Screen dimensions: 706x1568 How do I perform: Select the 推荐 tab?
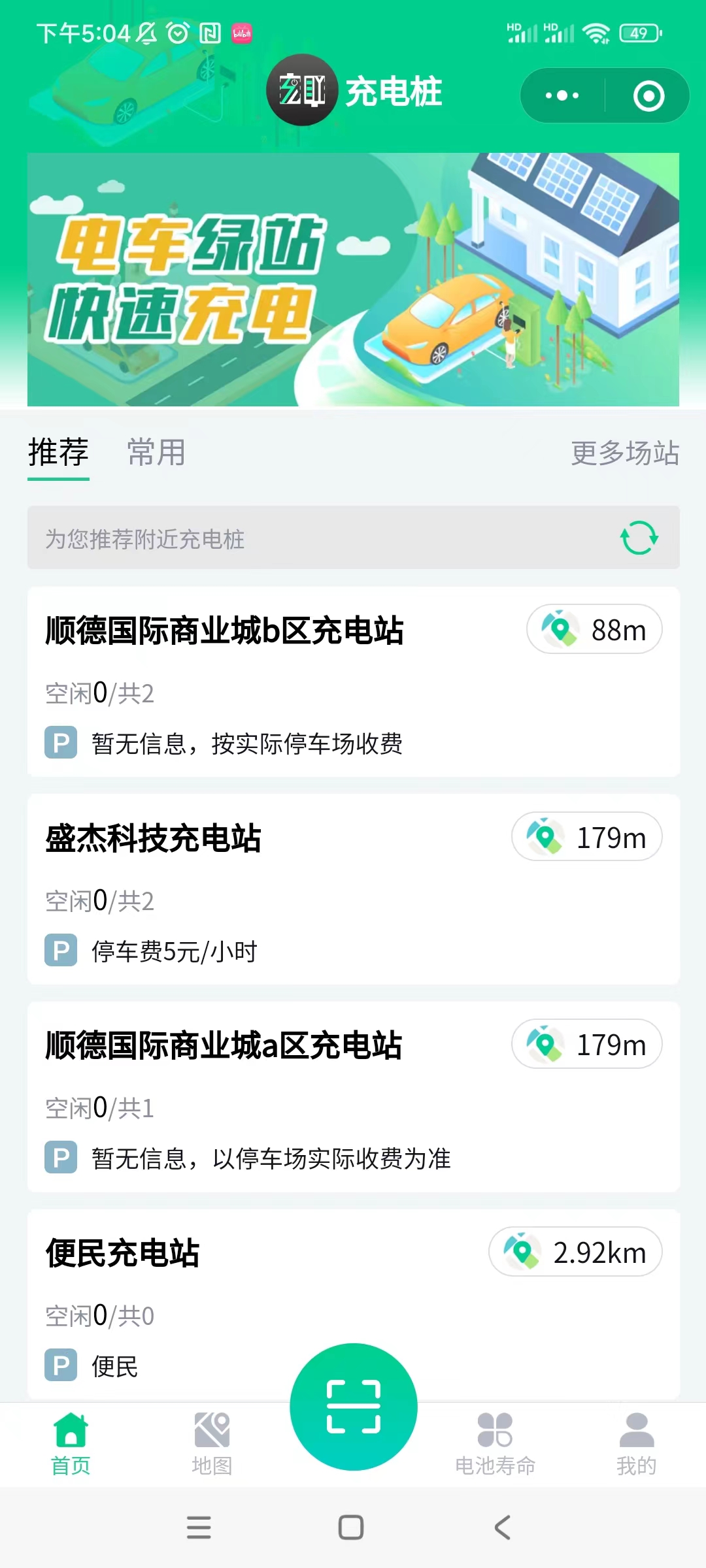click(58, 453)
